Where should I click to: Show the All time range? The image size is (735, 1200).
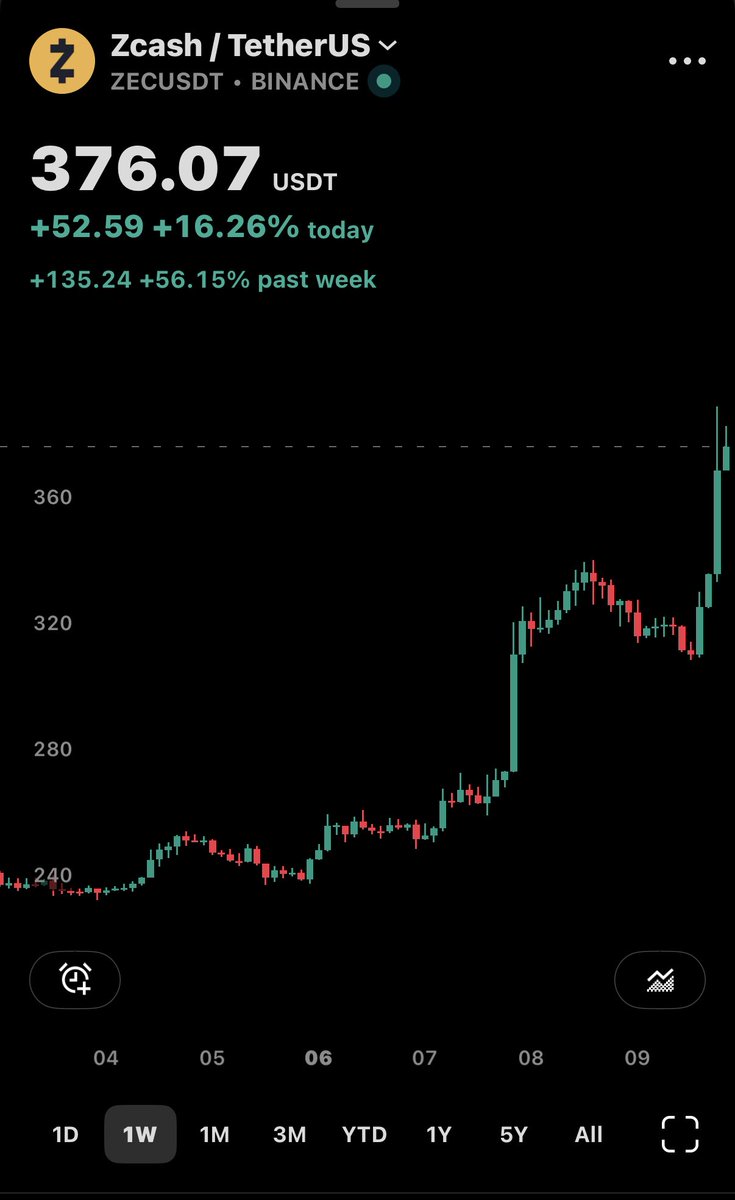coord(588,1134)
